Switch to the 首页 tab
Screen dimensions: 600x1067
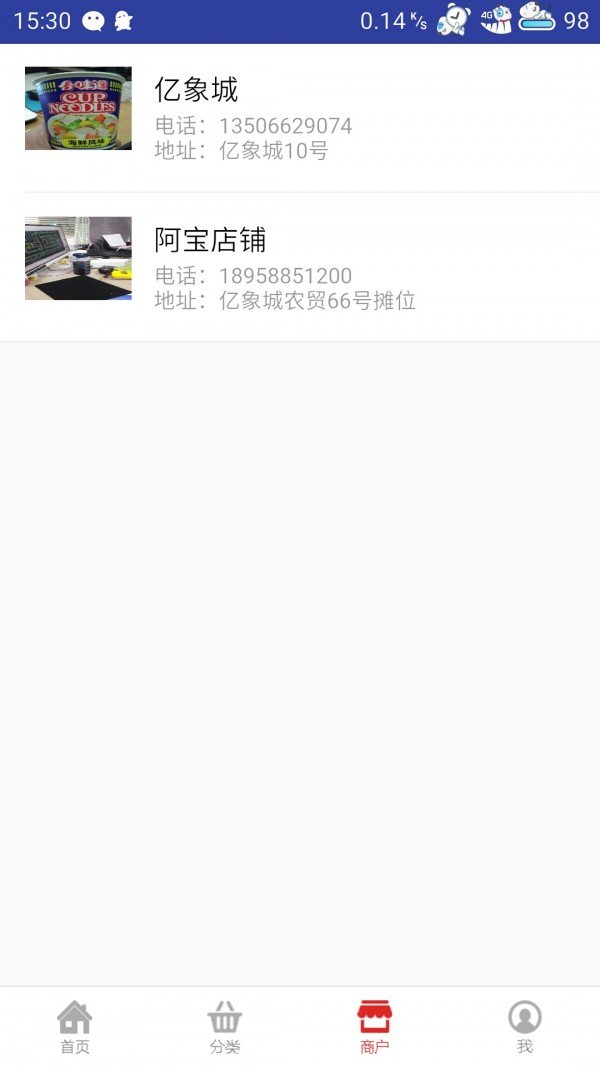[x=75, y=1027]
